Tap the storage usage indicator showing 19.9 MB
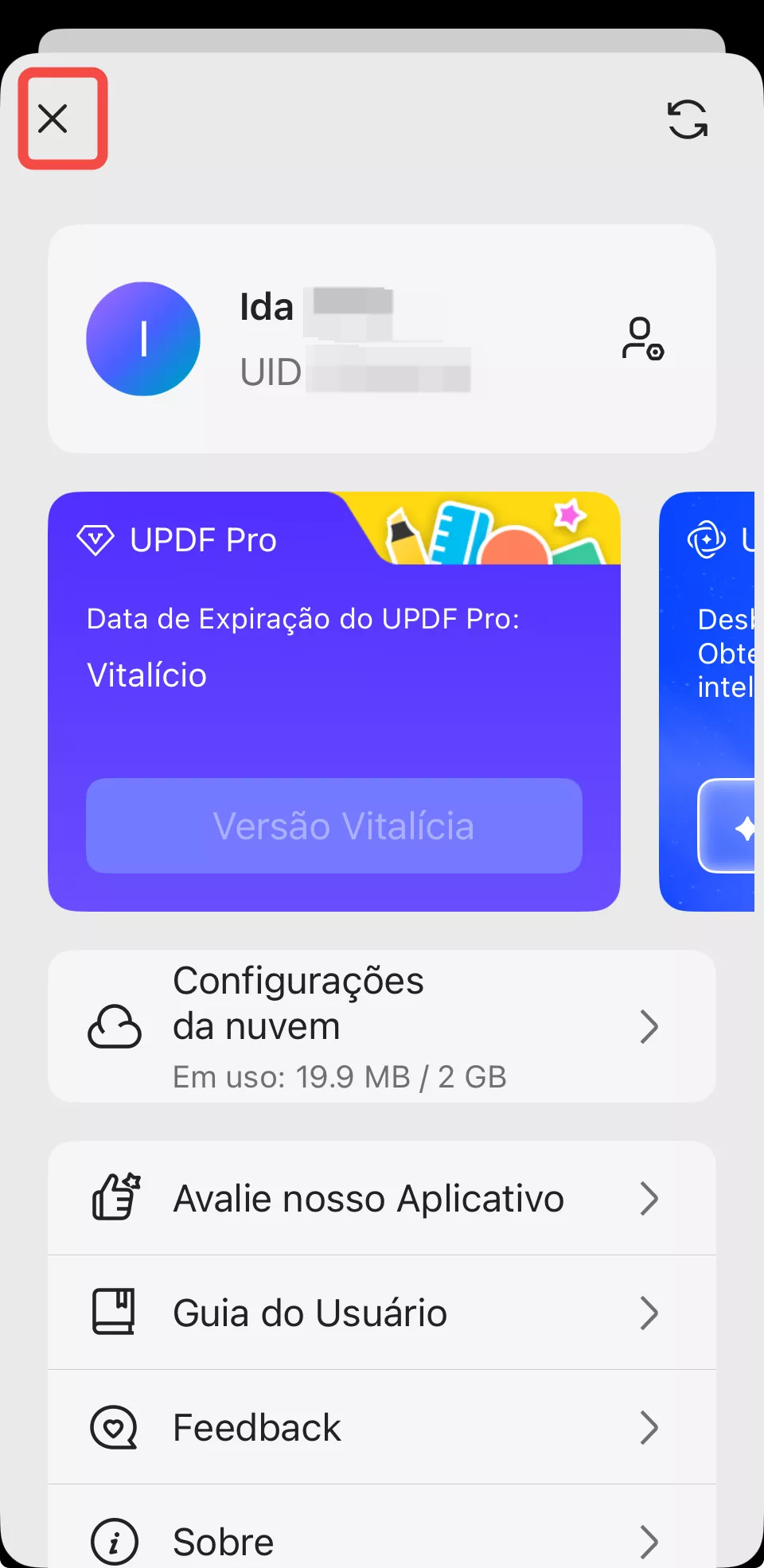Screen dimensions: 764x1568 pos(340,1076)
